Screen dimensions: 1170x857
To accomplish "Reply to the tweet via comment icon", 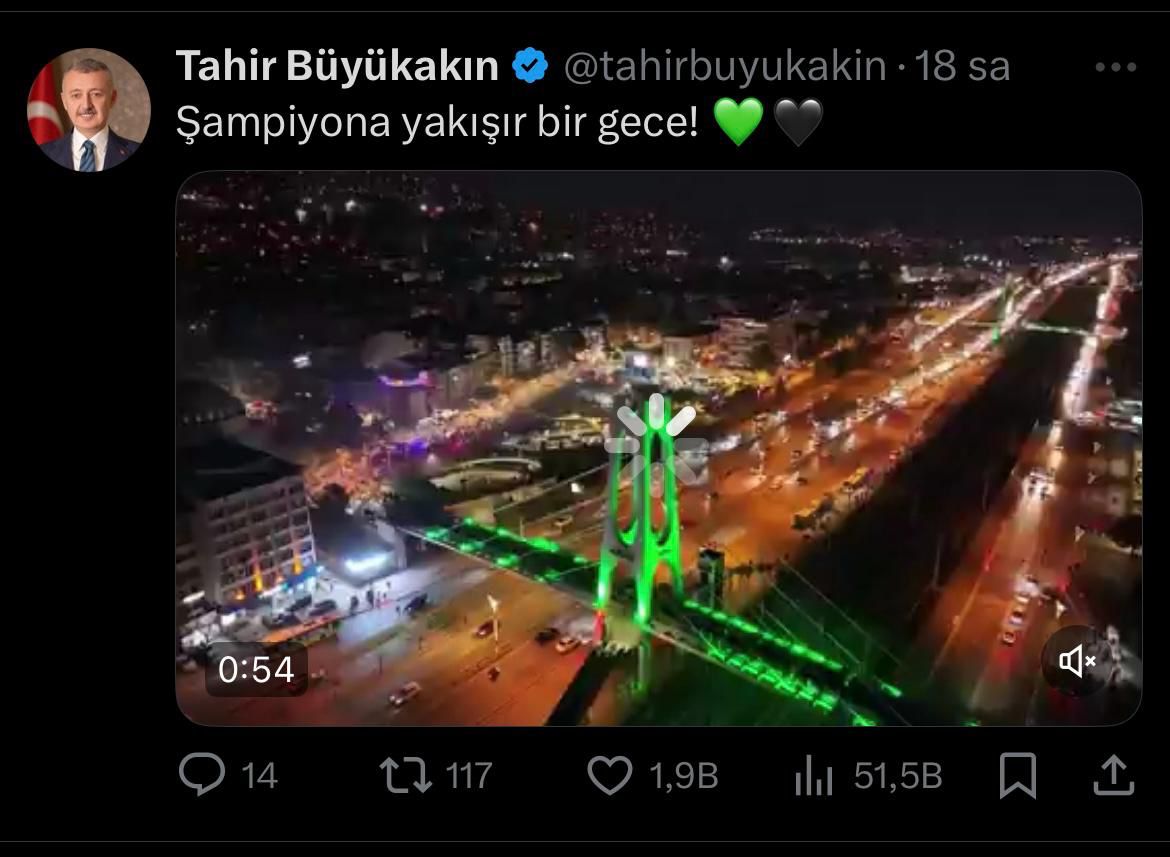I will click(x=202, y=775).
